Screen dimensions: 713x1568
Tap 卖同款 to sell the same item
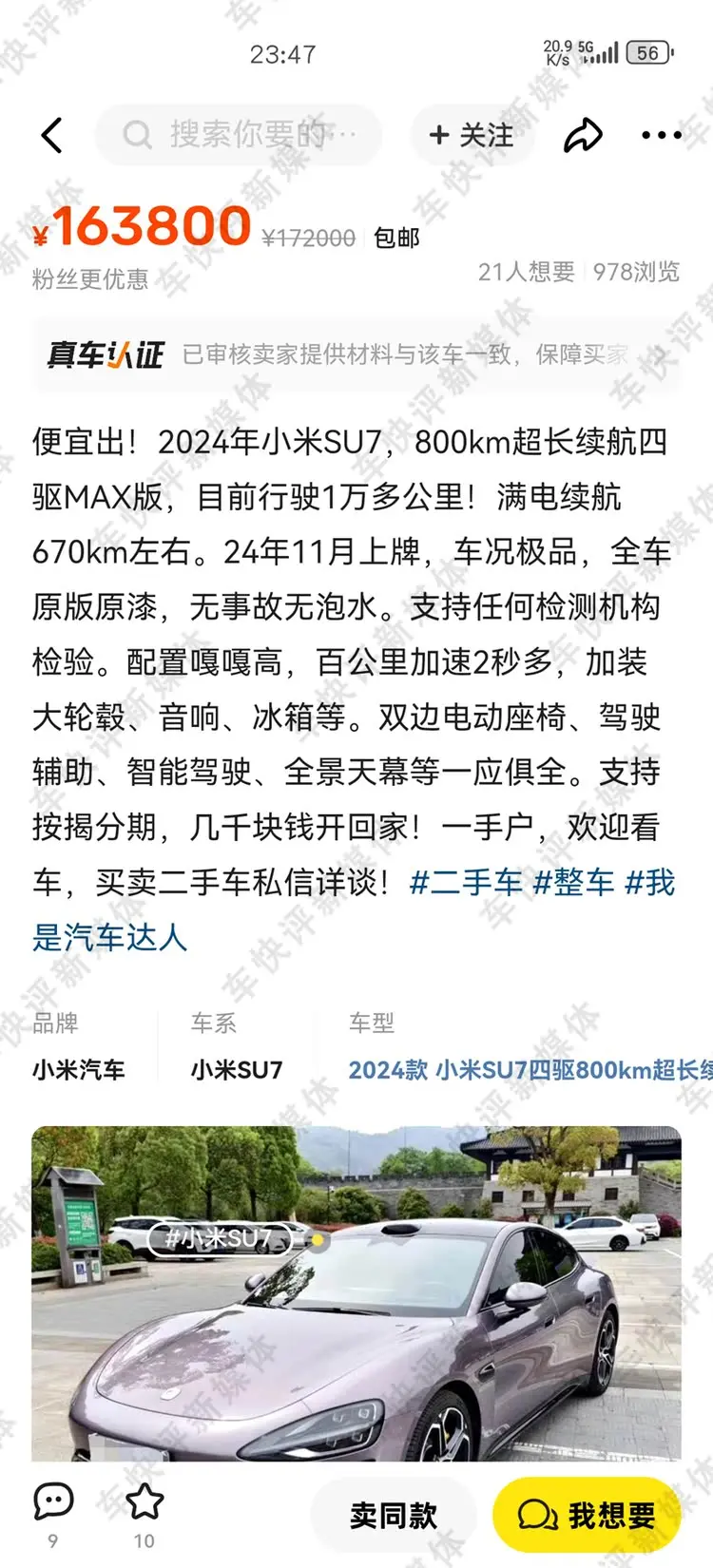pos(394,1515)
